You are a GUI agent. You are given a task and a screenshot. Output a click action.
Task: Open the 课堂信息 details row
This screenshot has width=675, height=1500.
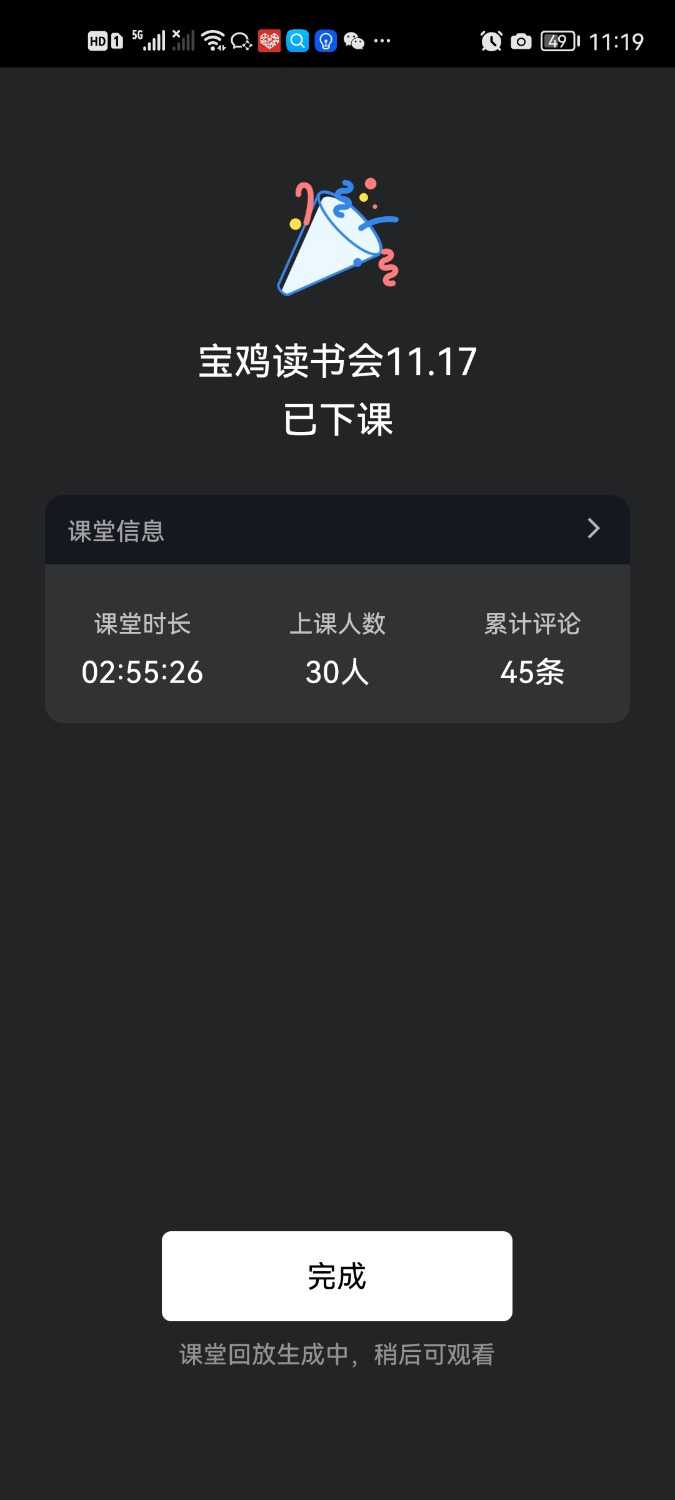coord(337,530)
